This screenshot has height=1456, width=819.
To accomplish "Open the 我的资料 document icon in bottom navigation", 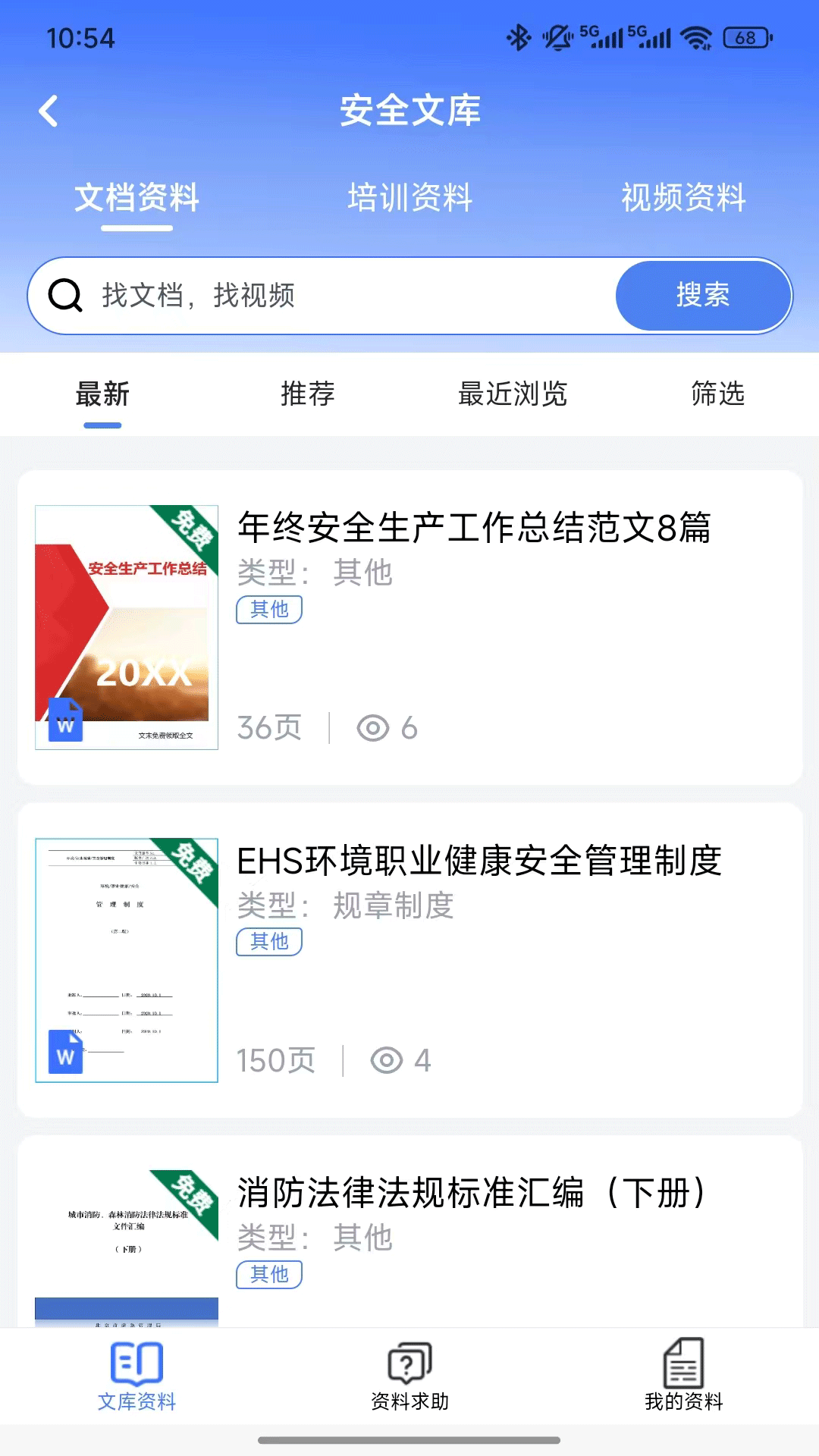I will 682,1363.
